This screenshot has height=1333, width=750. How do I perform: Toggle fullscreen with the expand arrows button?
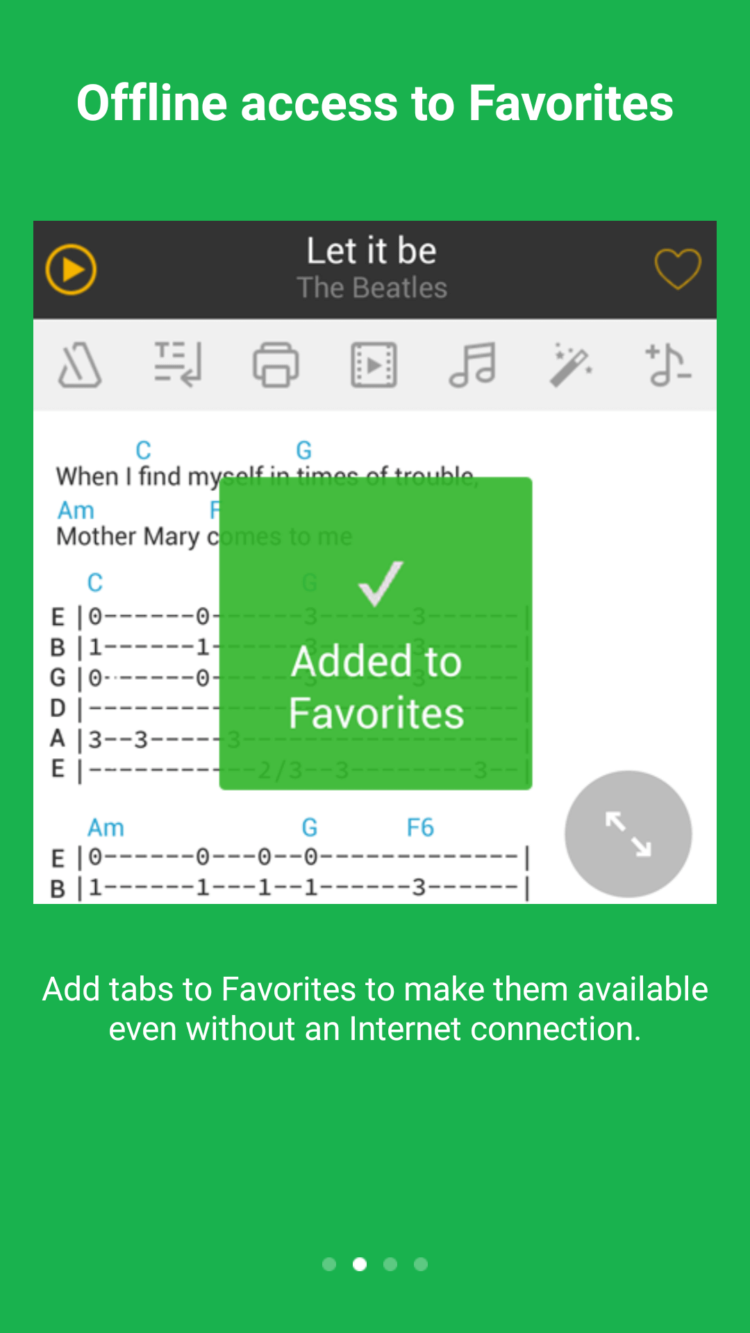pos(627,834)
